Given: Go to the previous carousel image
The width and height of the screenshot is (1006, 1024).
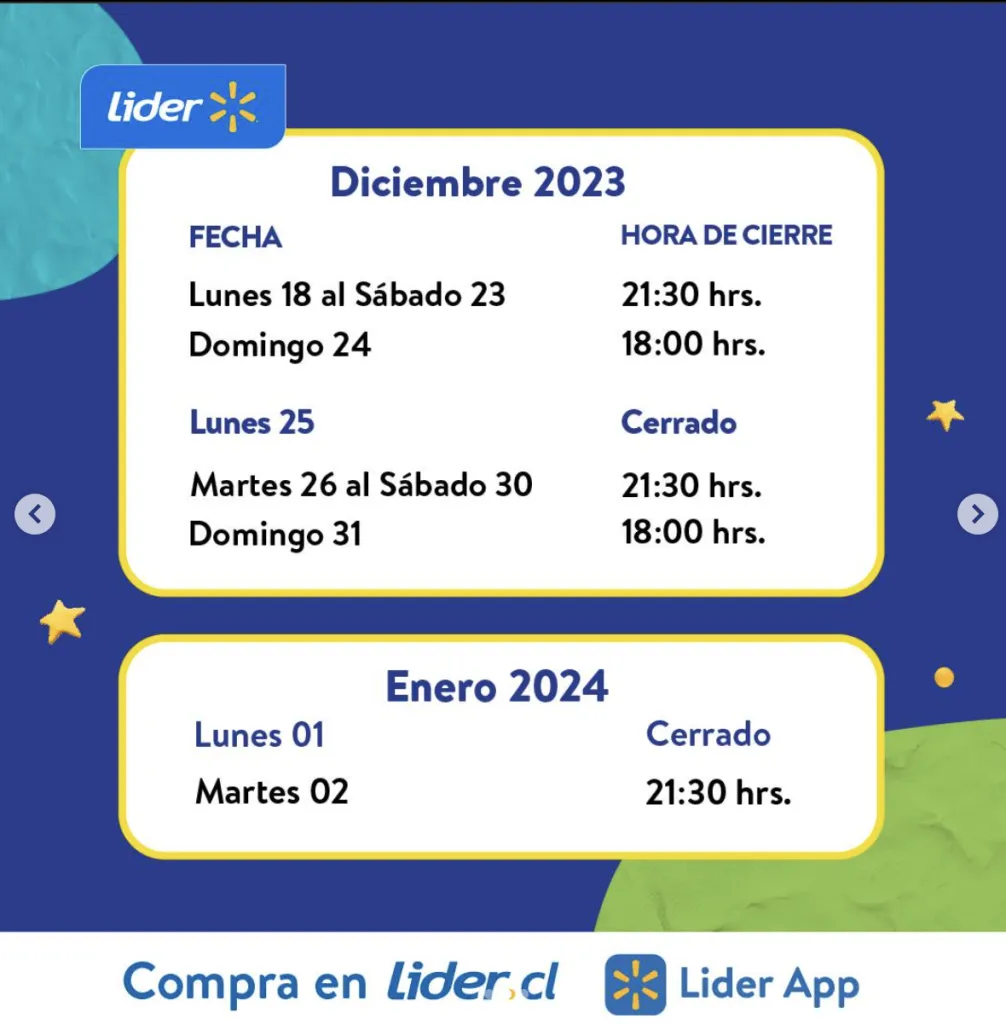Looking at the screenshot, I should [35, 514].
